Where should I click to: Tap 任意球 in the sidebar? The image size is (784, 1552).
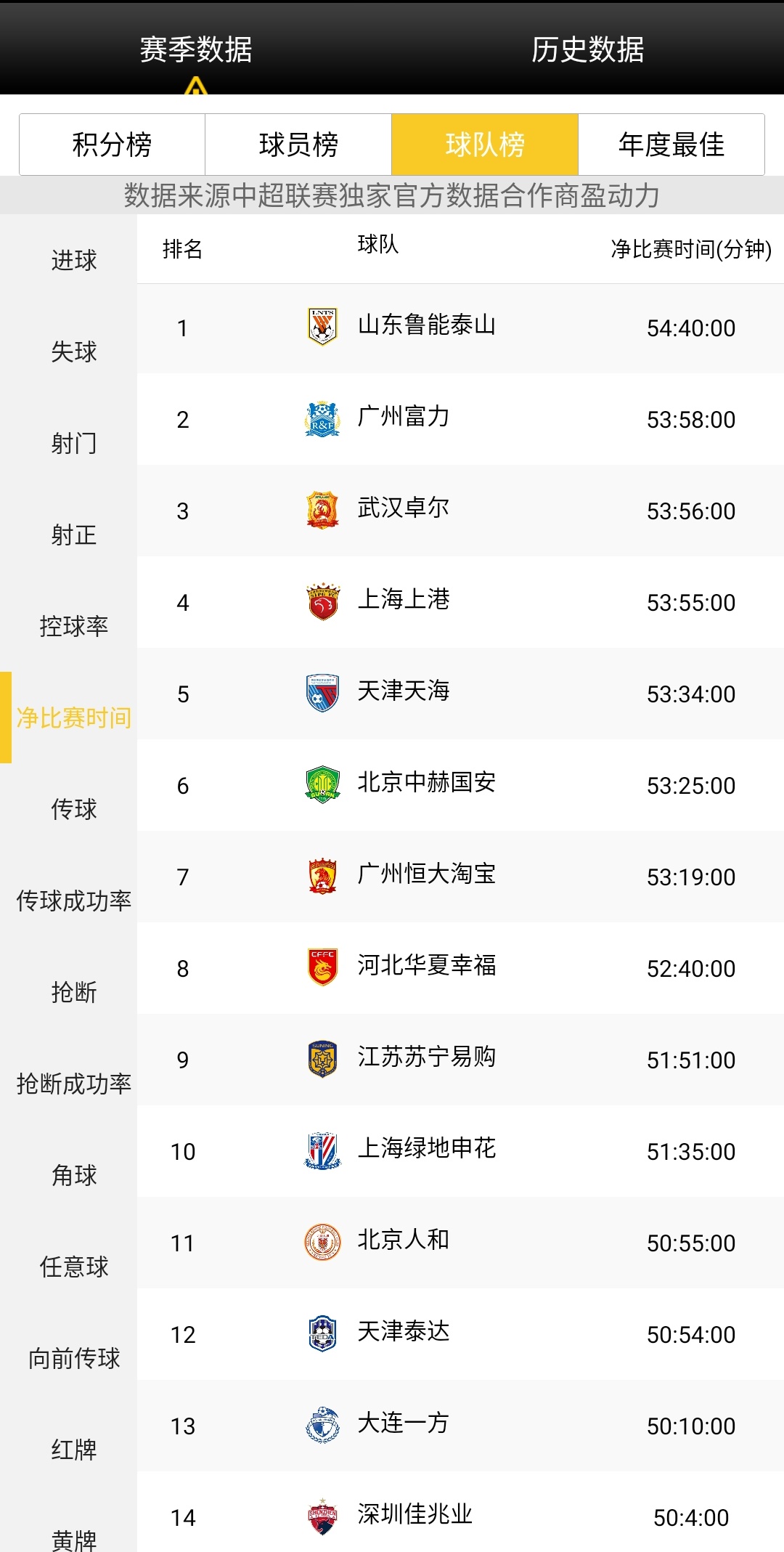pyautogui.click(x=73, y=1267)
